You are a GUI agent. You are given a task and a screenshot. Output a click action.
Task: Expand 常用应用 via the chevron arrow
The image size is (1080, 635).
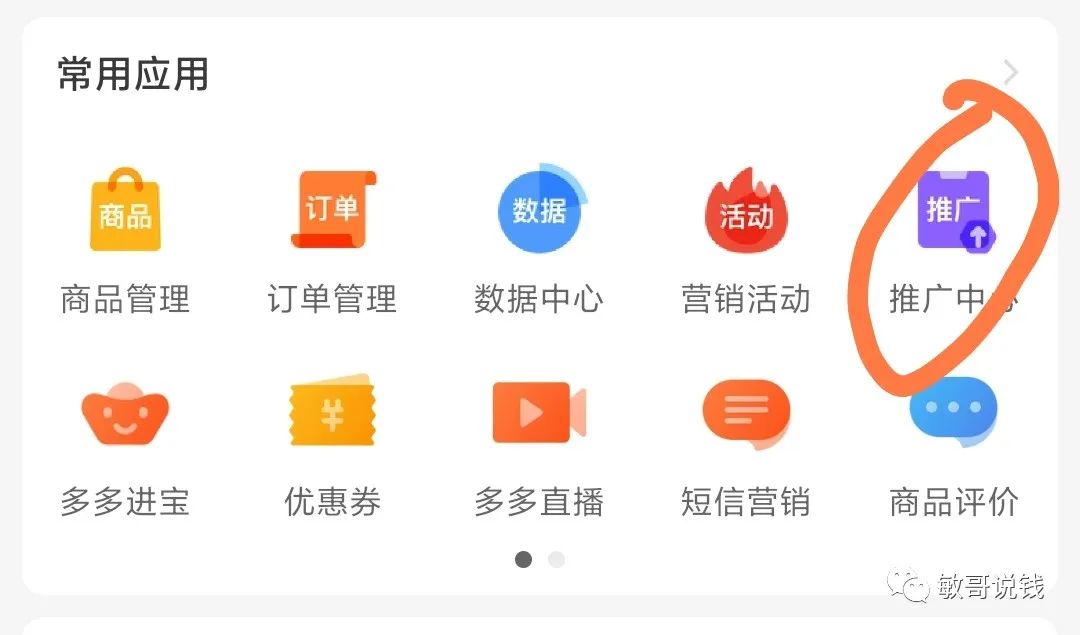(x=1011, y=73)
